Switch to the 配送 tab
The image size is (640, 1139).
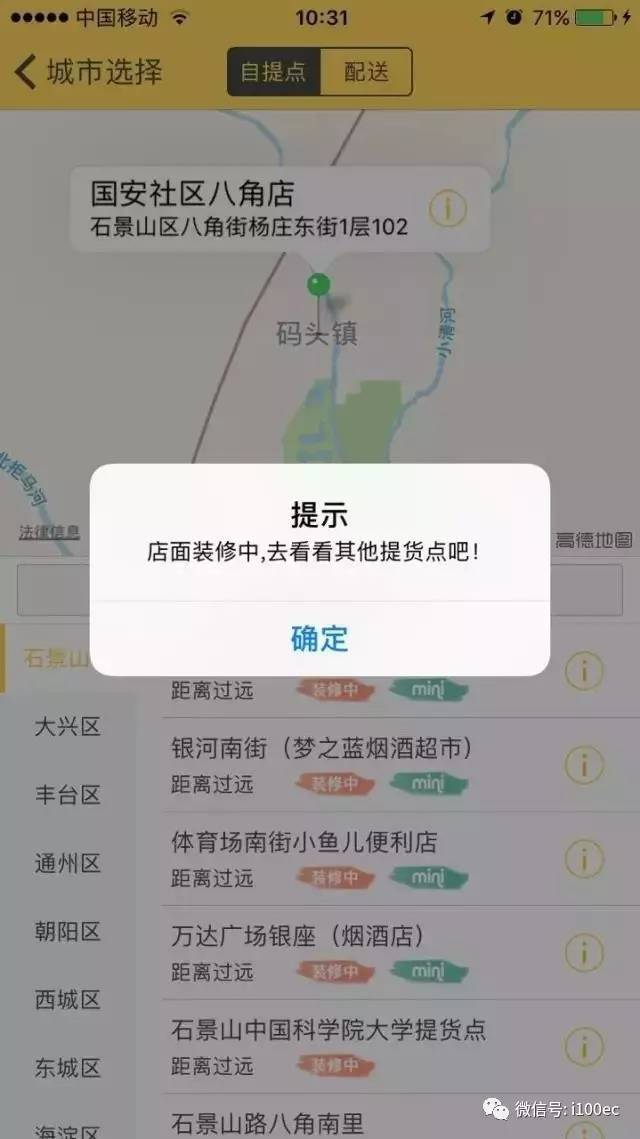[x=366, y=72]
